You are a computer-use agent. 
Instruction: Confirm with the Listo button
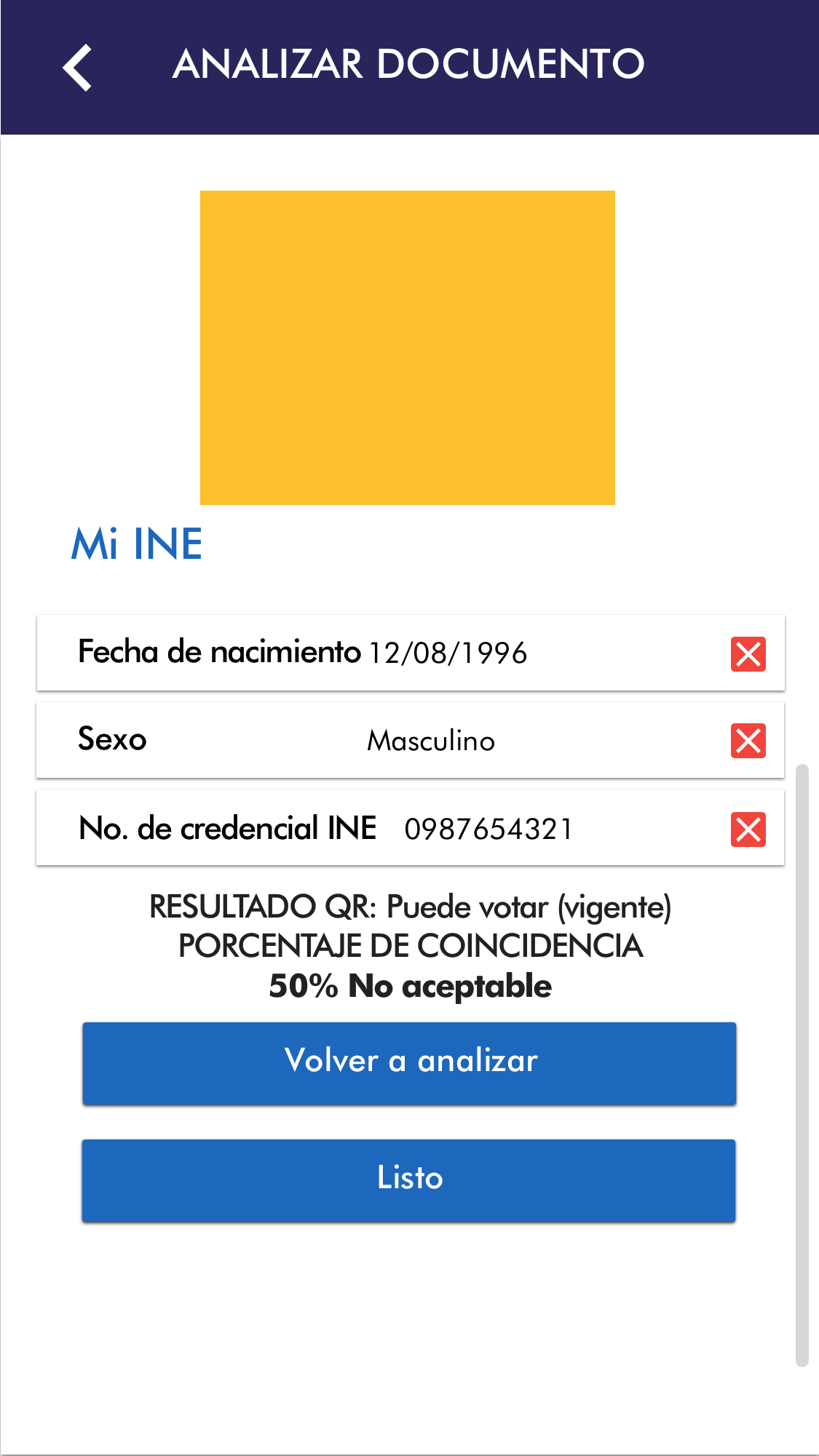(409, 1180)
